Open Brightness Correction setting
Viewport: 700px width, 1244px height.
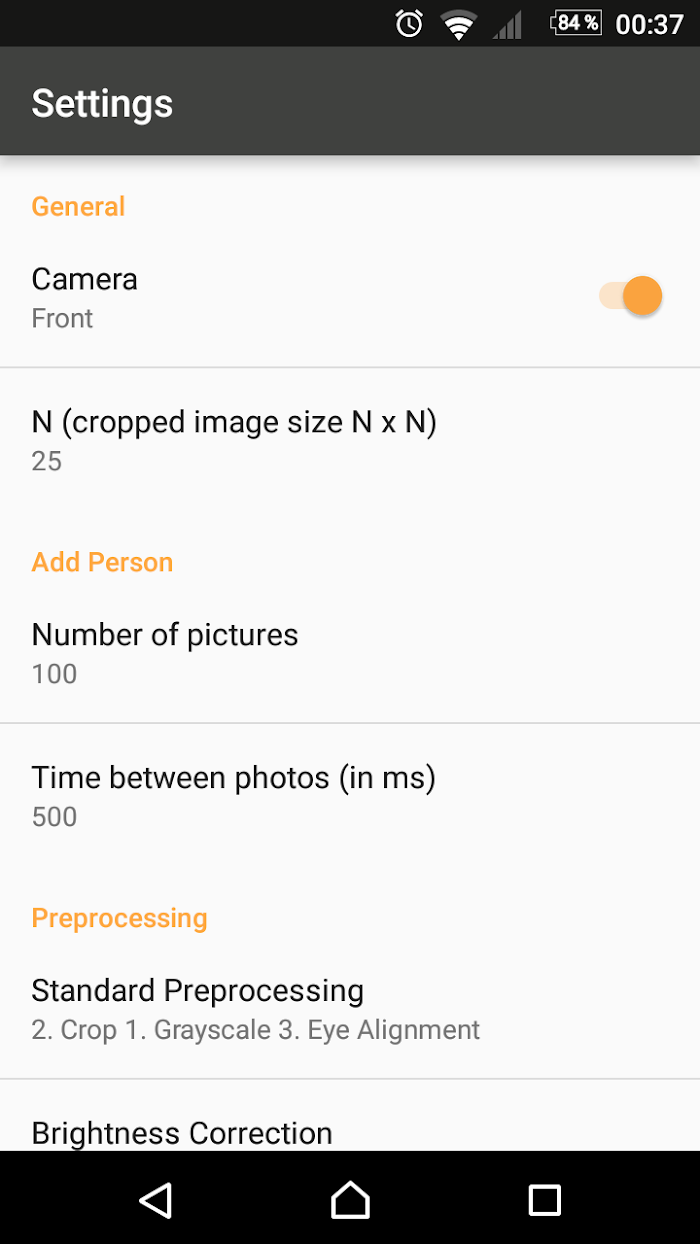point(350,1116)
